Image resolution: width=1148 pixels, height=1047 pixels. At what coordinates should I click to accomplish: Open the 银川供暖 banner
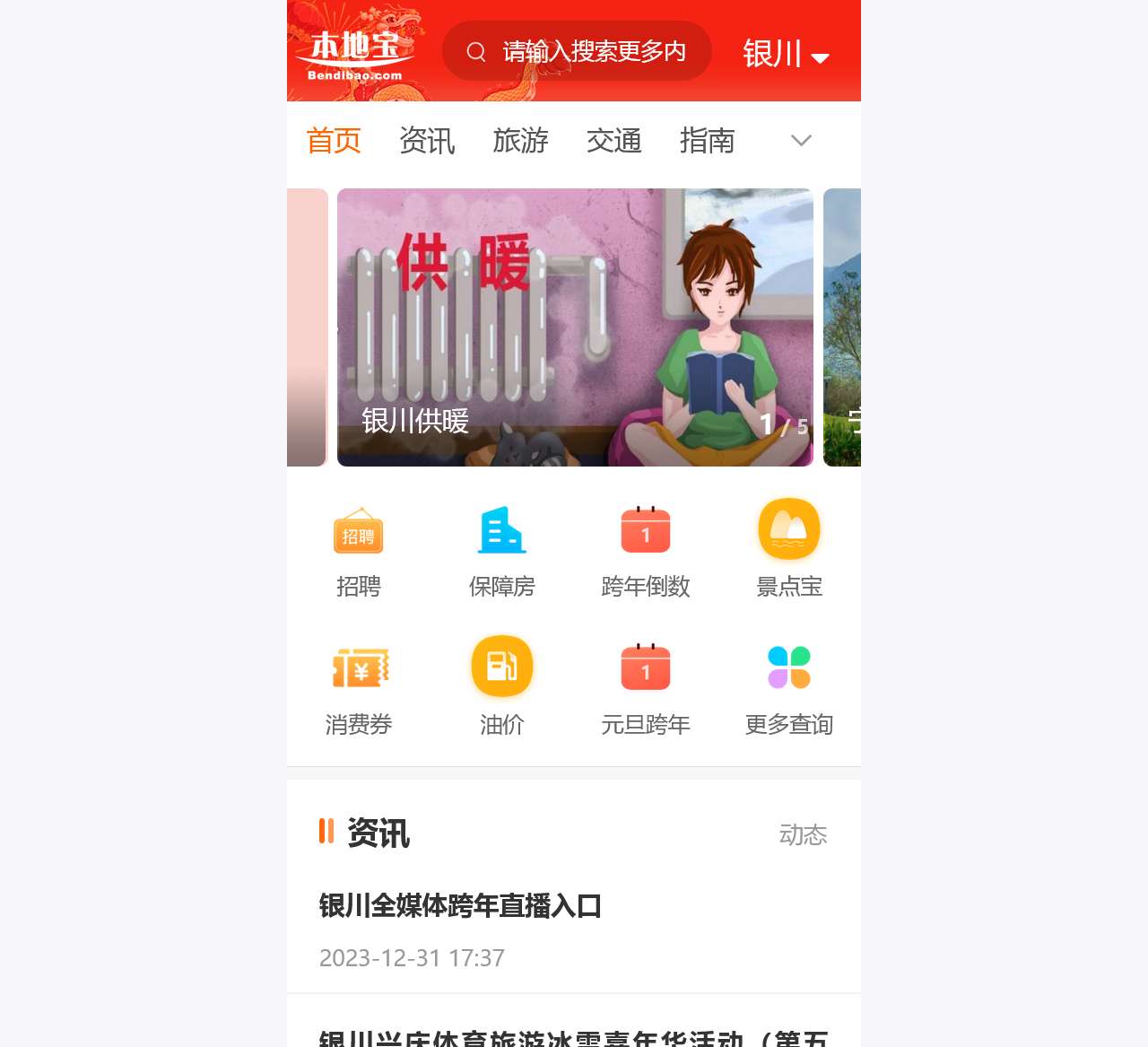[x=574, y=327]
